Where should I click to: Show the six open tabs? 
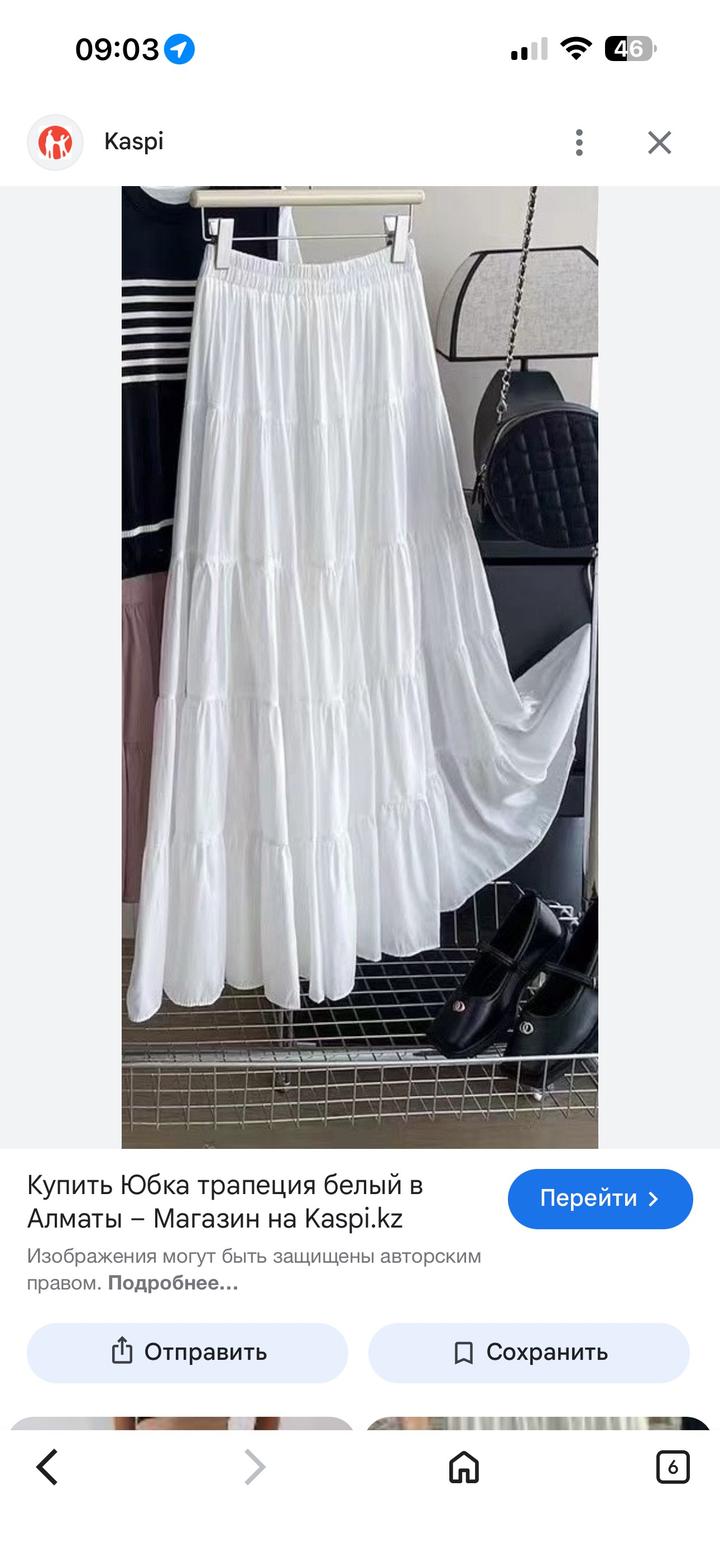pyautogui.click(x=672, y=1467)
